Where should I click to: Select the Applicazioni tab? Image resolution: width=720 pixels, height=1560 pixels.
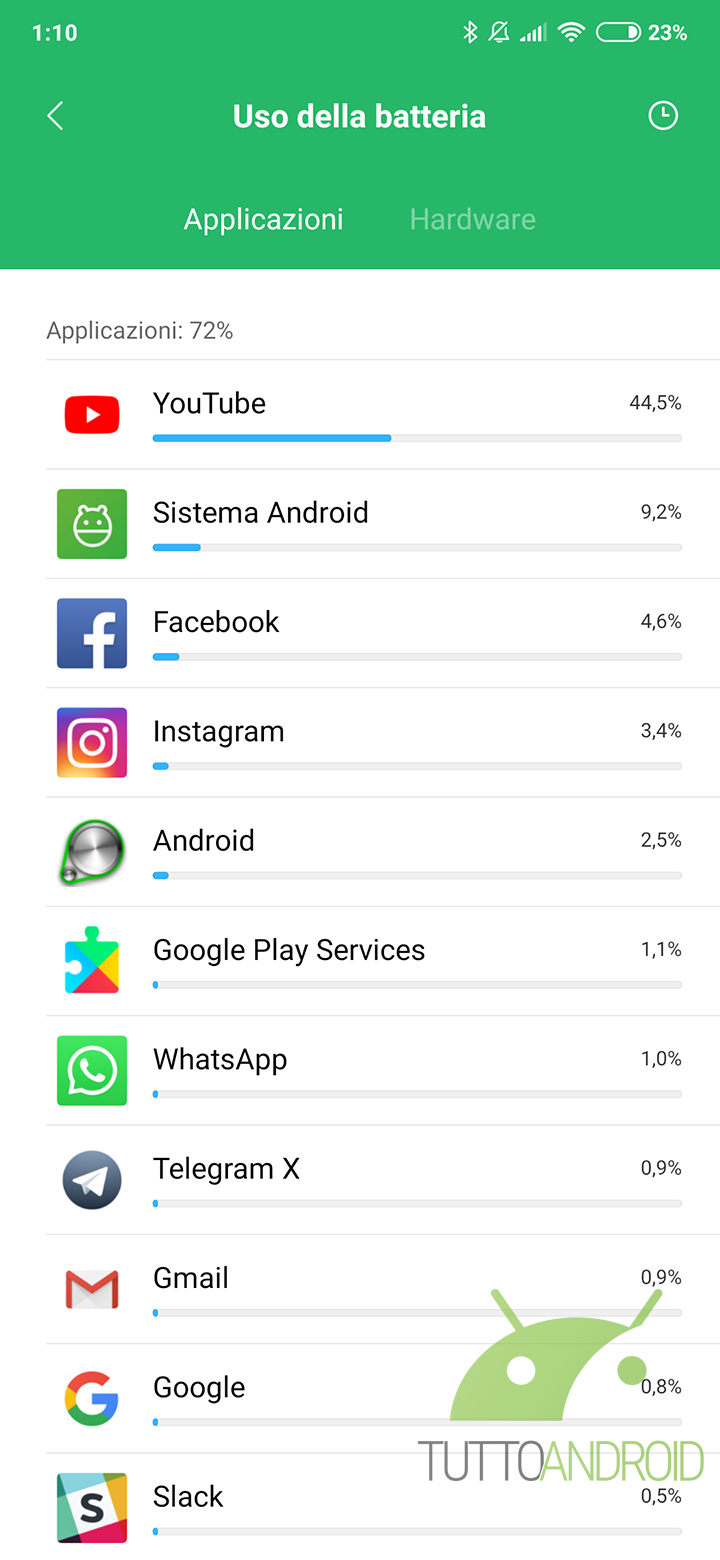pyautogui.click(x=263, y=220)
